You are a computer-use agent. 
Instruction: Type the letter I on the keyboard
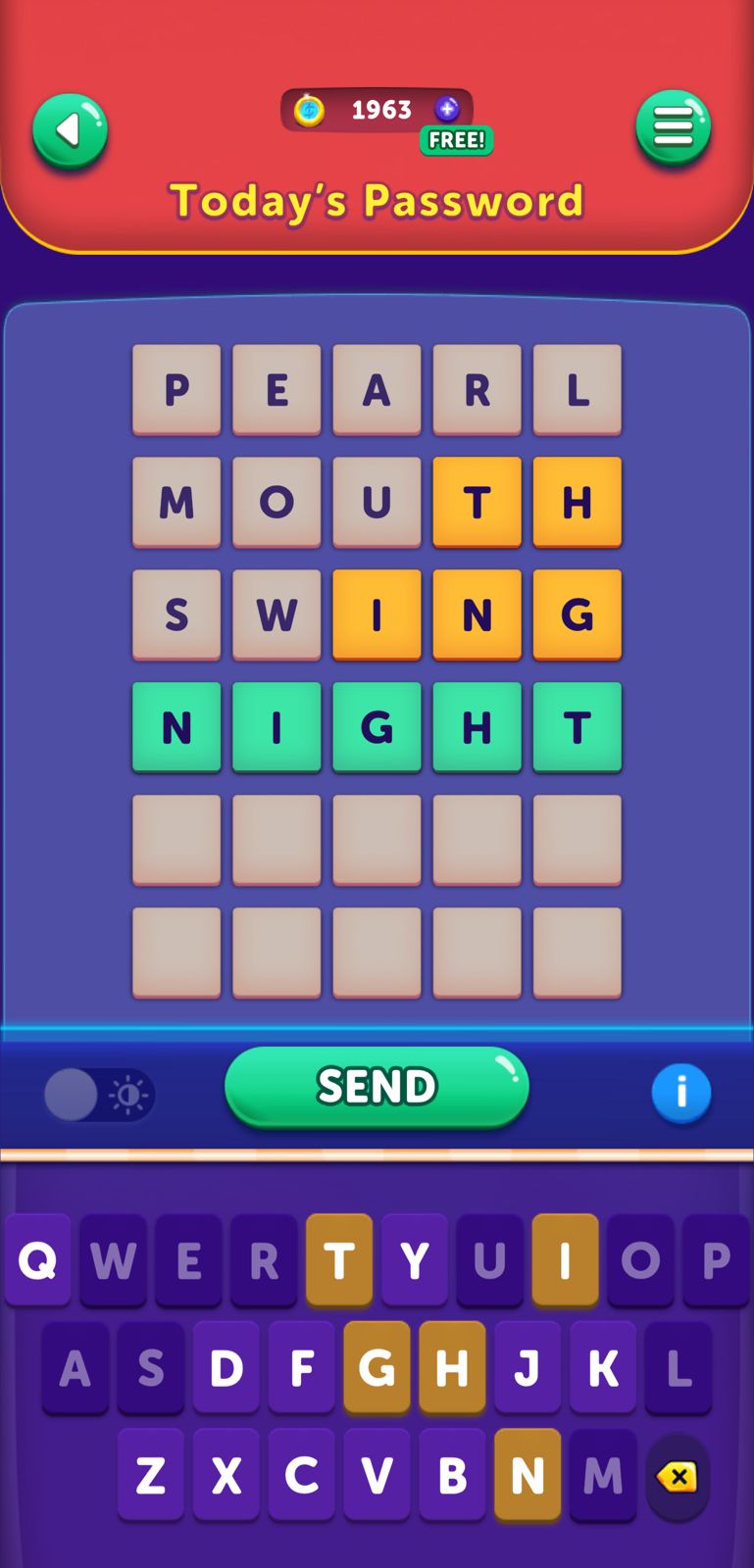coord(565,1259)
